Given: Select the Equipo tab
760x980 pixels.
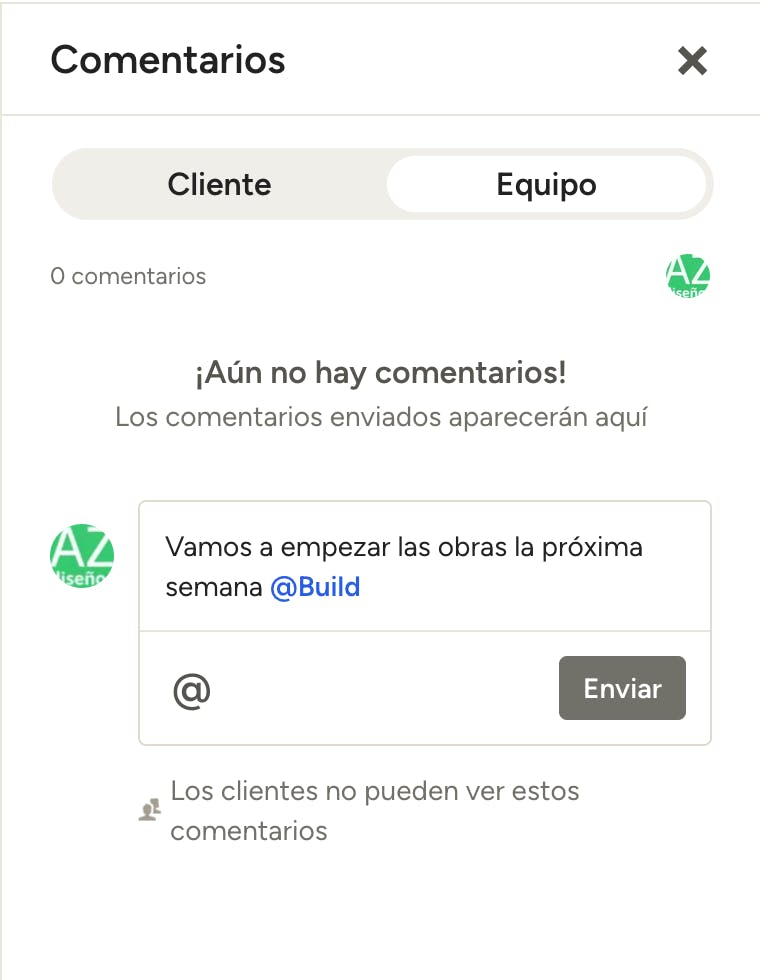Looking at the screenshot, I should pyautogui.click(x=546, y=185).
